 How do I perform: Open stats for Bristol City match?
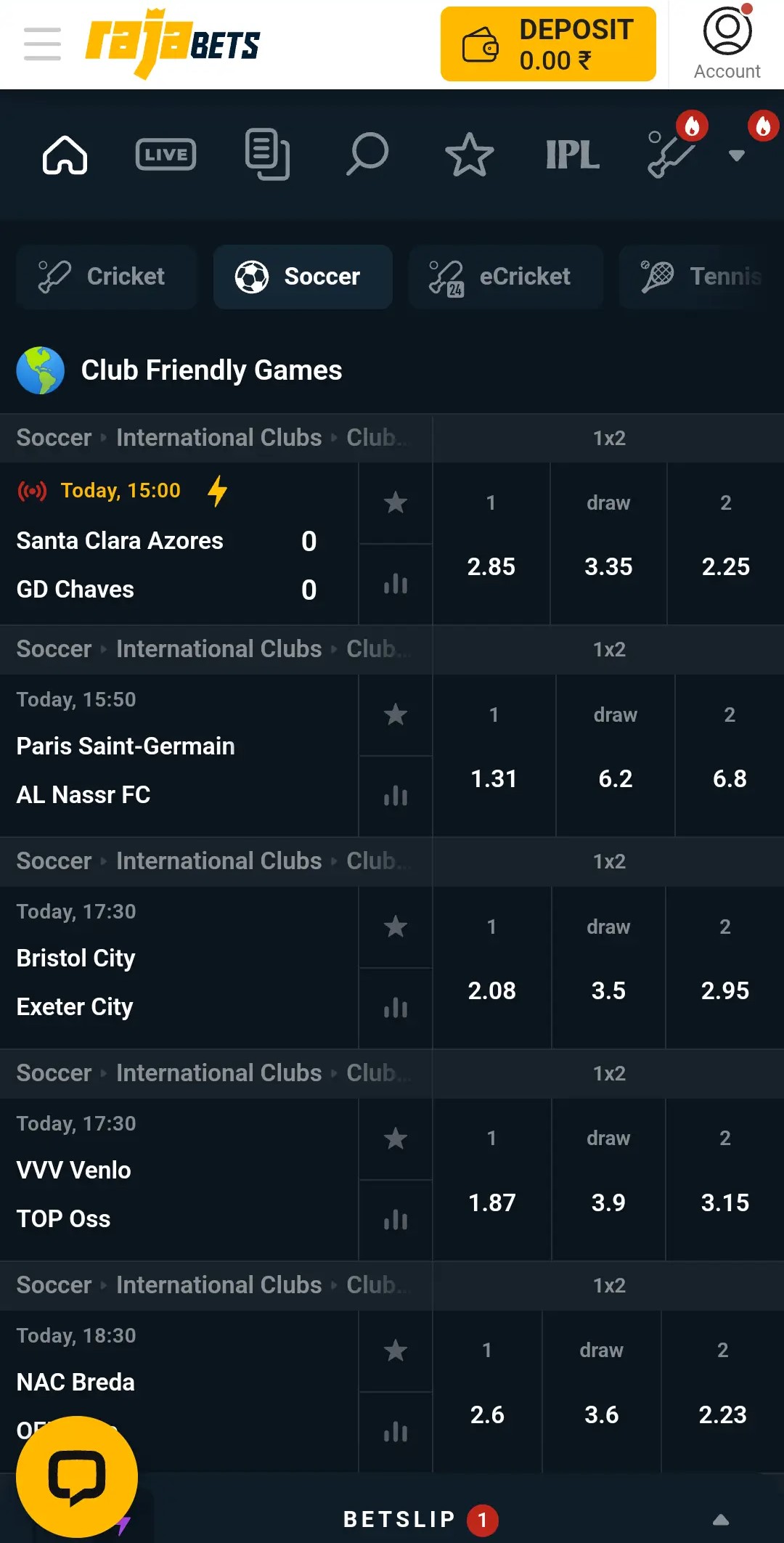point(396,1008)
